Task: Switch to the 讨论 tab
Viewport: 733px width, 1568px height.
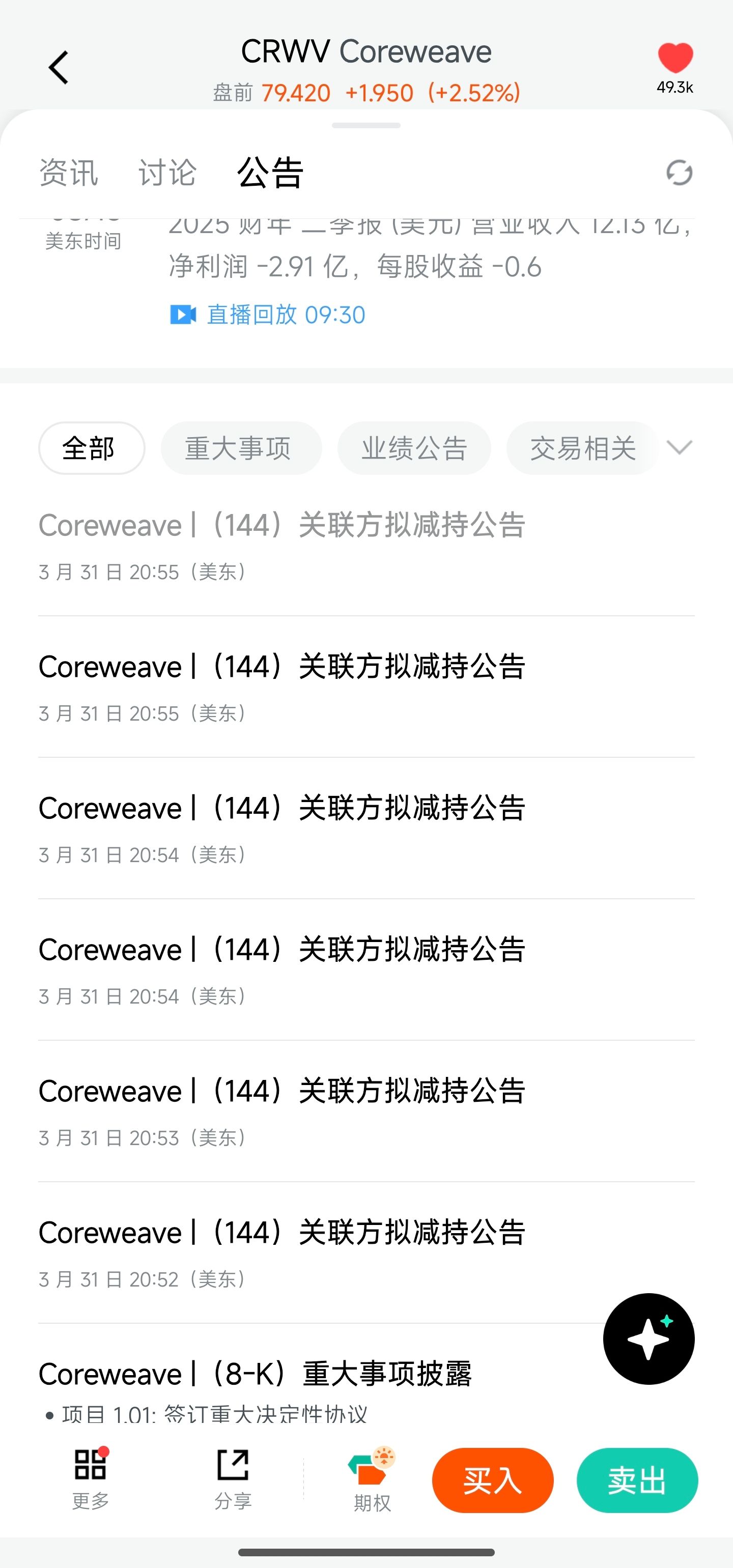Action: (x=167, y=172)
